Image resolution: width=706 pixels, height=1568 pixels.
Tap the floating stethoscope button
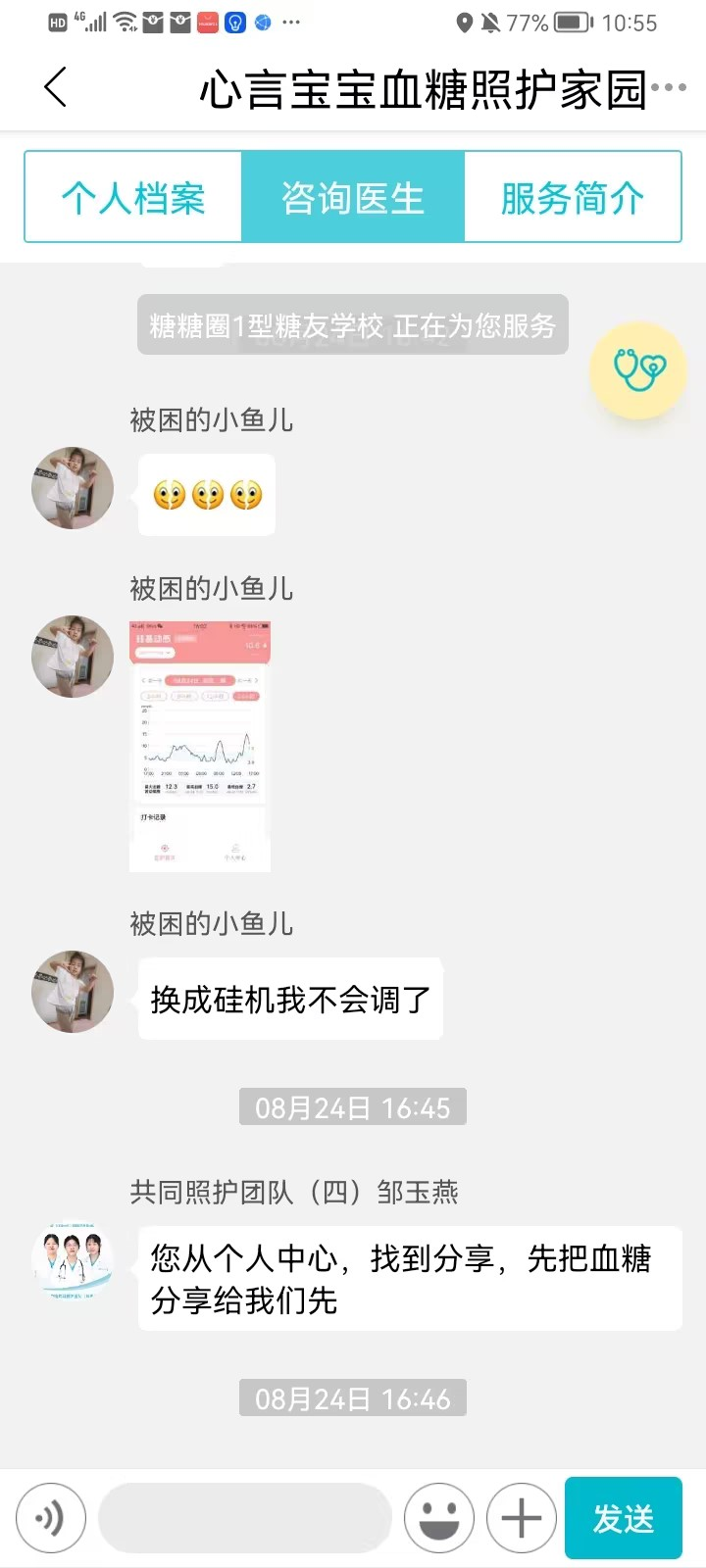(x=638, y=369)
